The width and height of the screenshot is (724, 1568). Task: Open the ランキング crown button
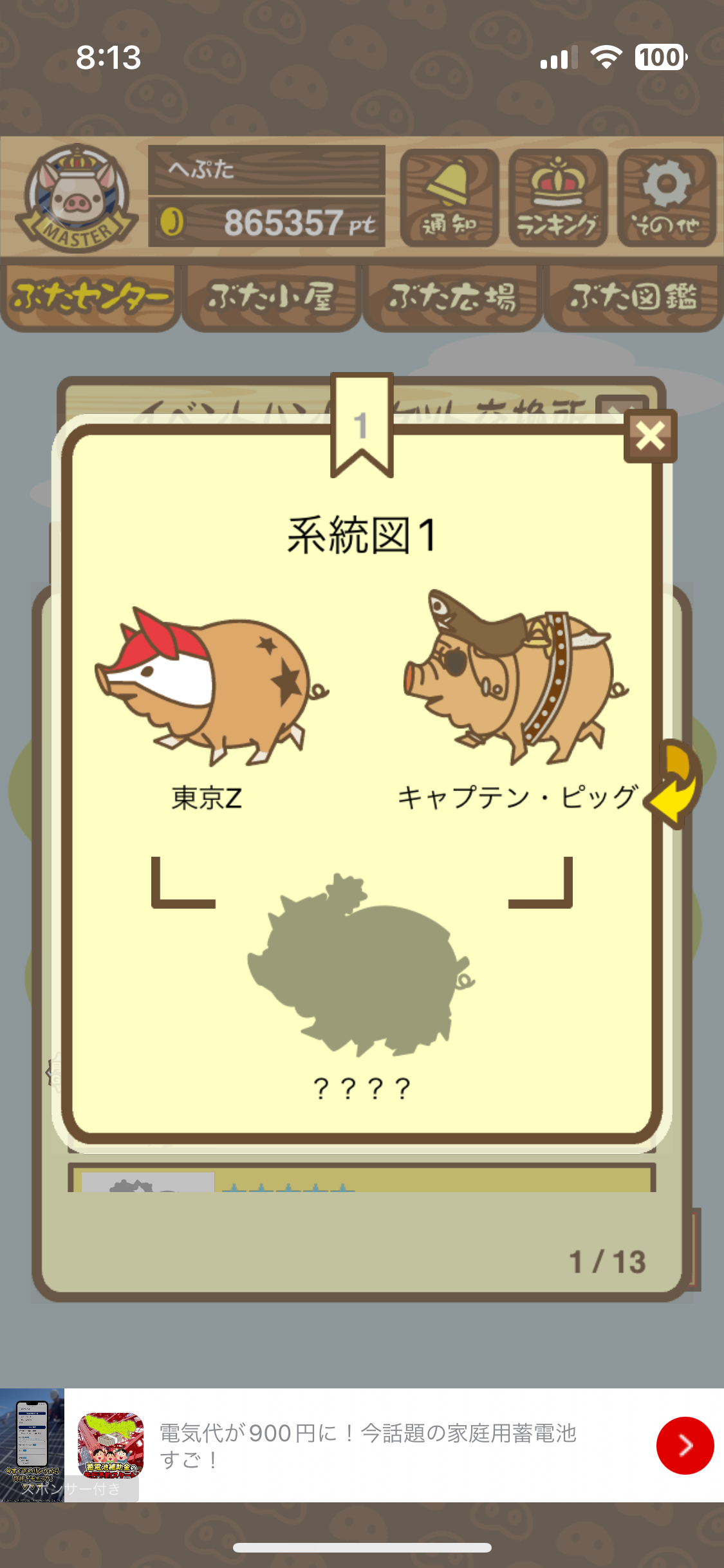pos(557,198)
